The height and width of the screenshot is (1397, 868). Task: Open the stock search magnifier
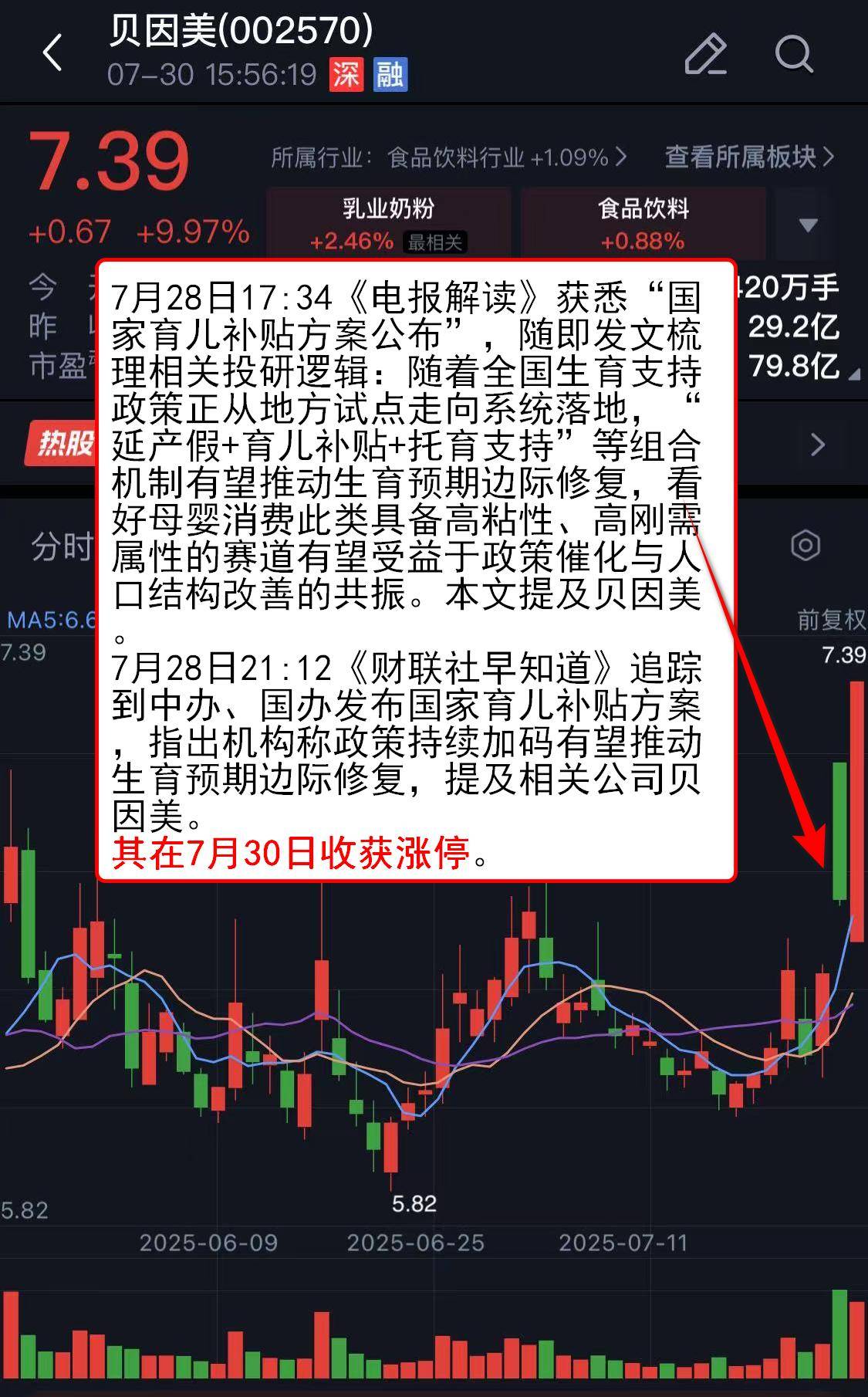click(793, 54)
